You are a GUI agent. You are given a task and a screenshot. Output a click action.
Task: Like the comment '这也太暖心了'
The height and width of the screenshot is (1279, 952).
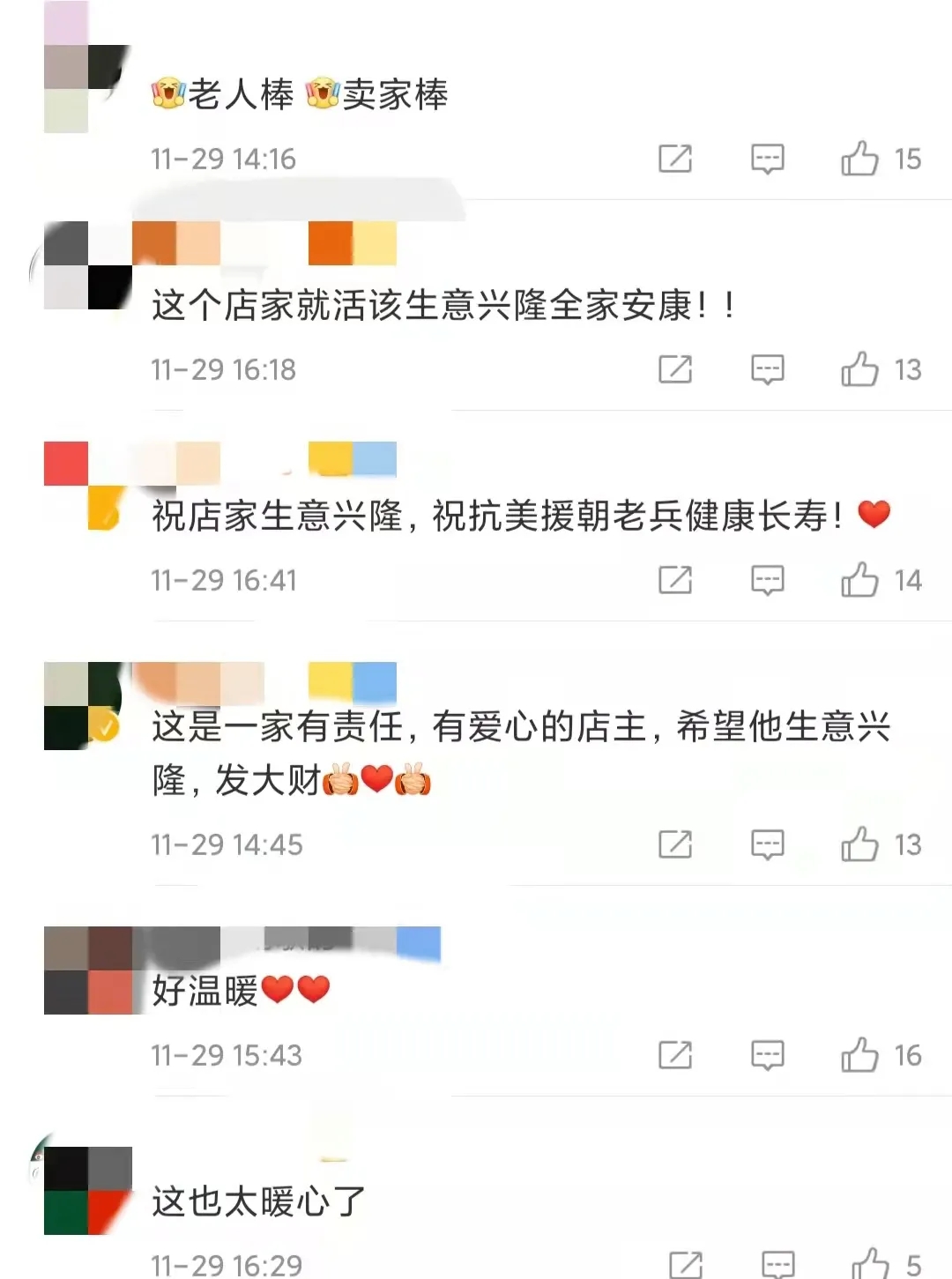(x=870, y=1265)
